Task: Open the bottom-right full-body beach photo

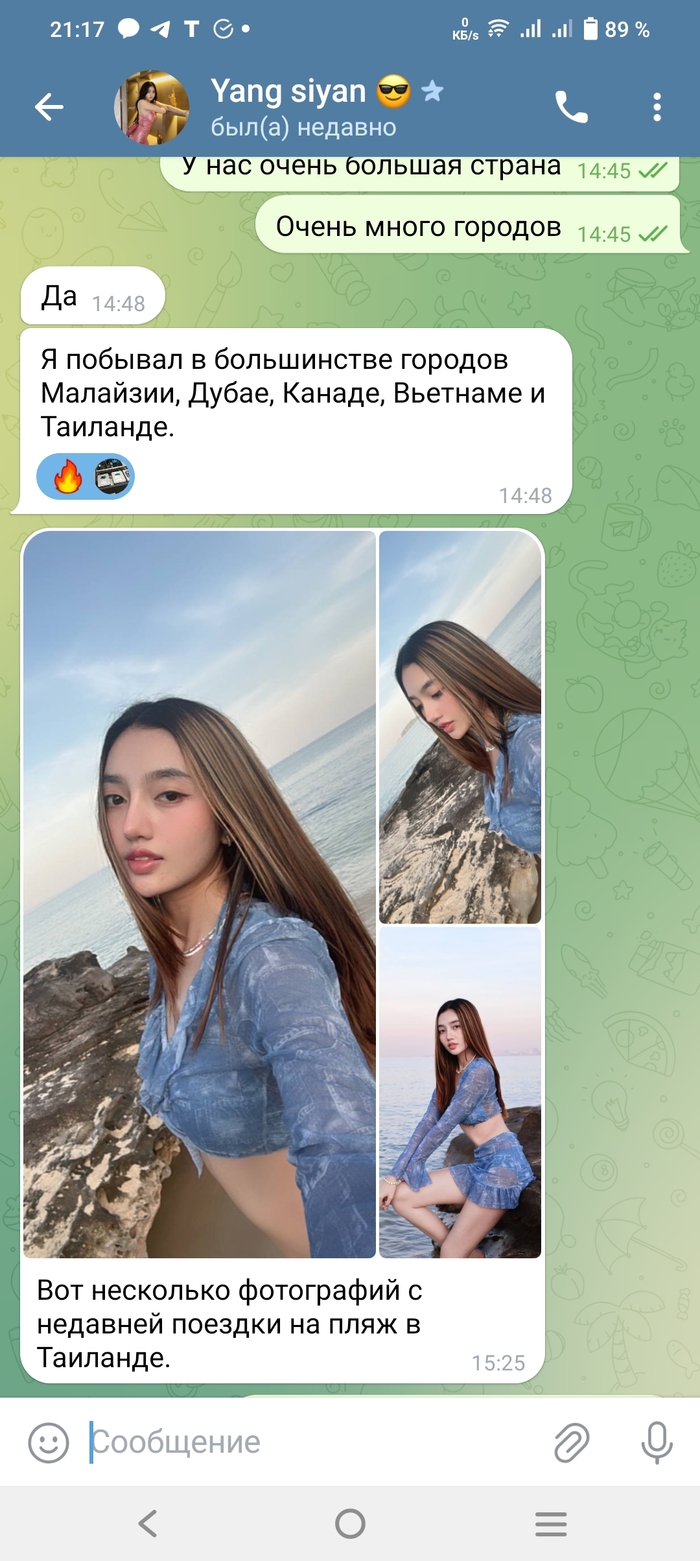Action: pyautogui.click(x=460, y=1091)
